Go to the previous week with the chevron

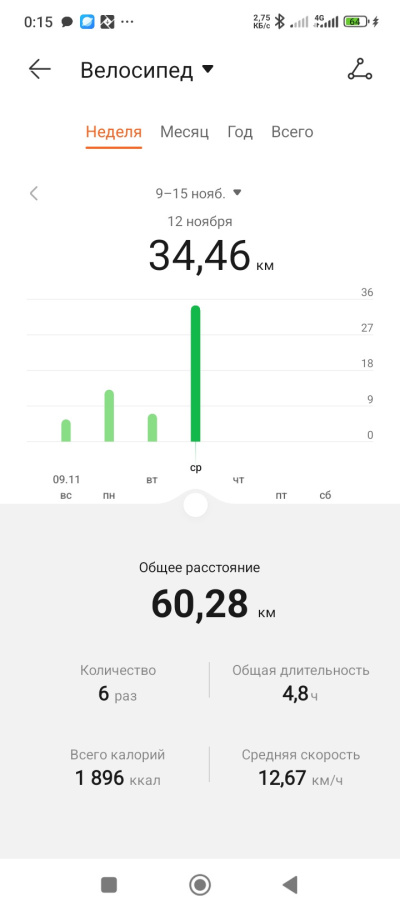point(34,193)
